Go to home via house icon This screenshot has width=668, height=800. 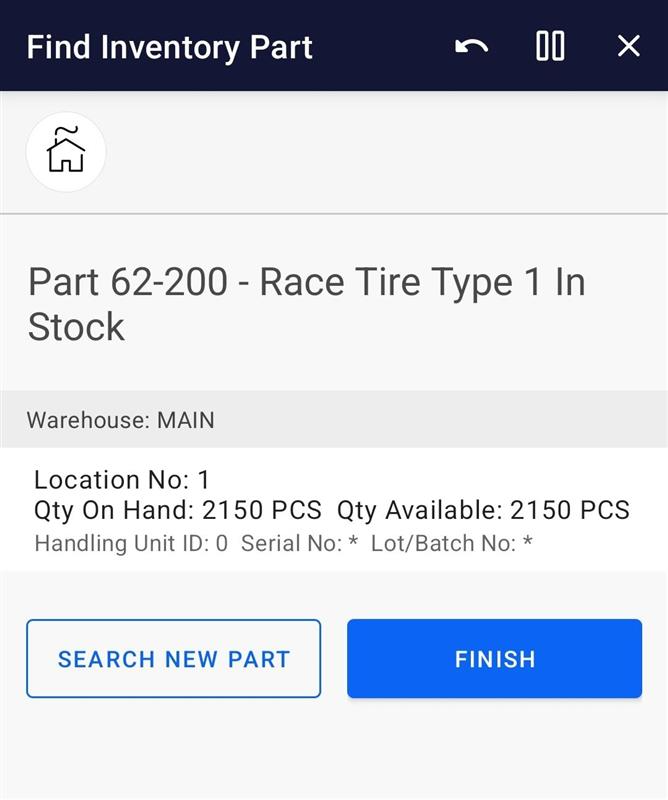(66, 152)
